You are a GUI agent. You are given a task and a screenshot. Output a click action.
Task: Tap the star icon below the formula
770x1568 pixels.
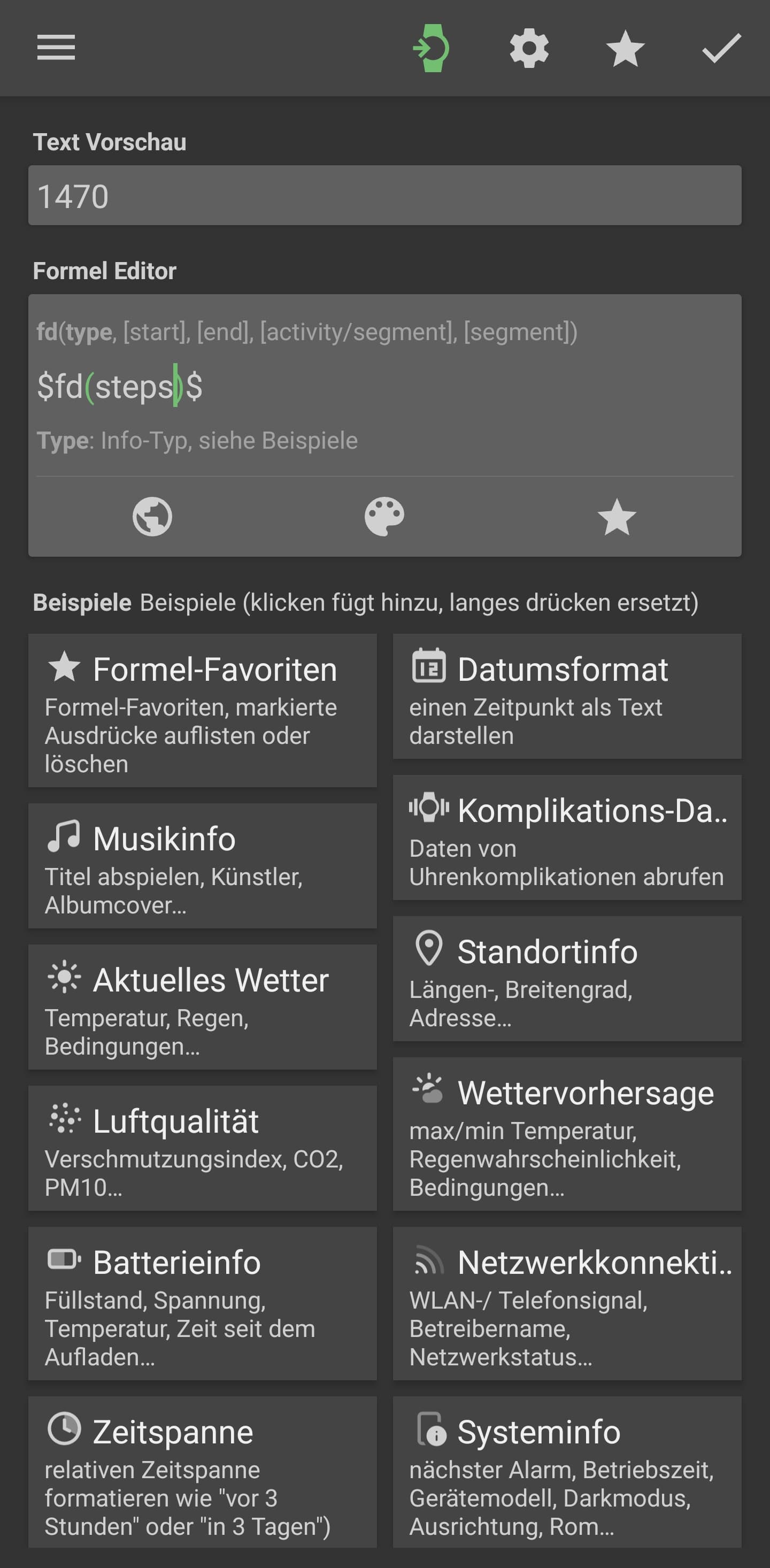[617, 517]
